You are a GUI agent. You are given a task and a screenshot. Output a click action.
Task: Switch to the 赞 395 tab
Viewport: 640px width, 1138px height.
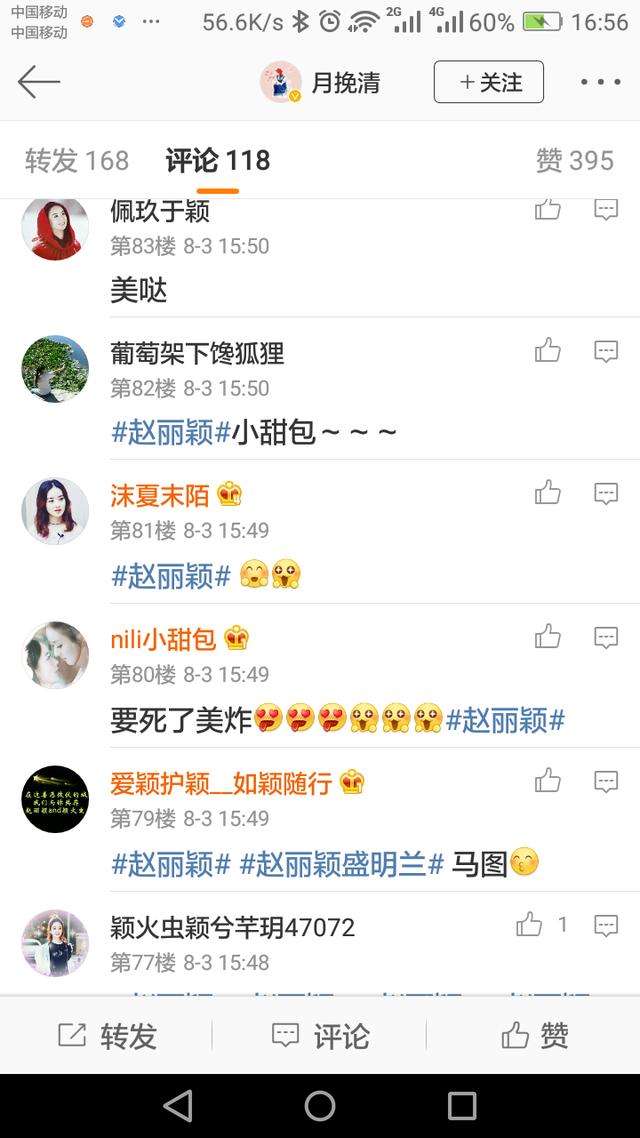pyautogui.click(x=574, y=161)
